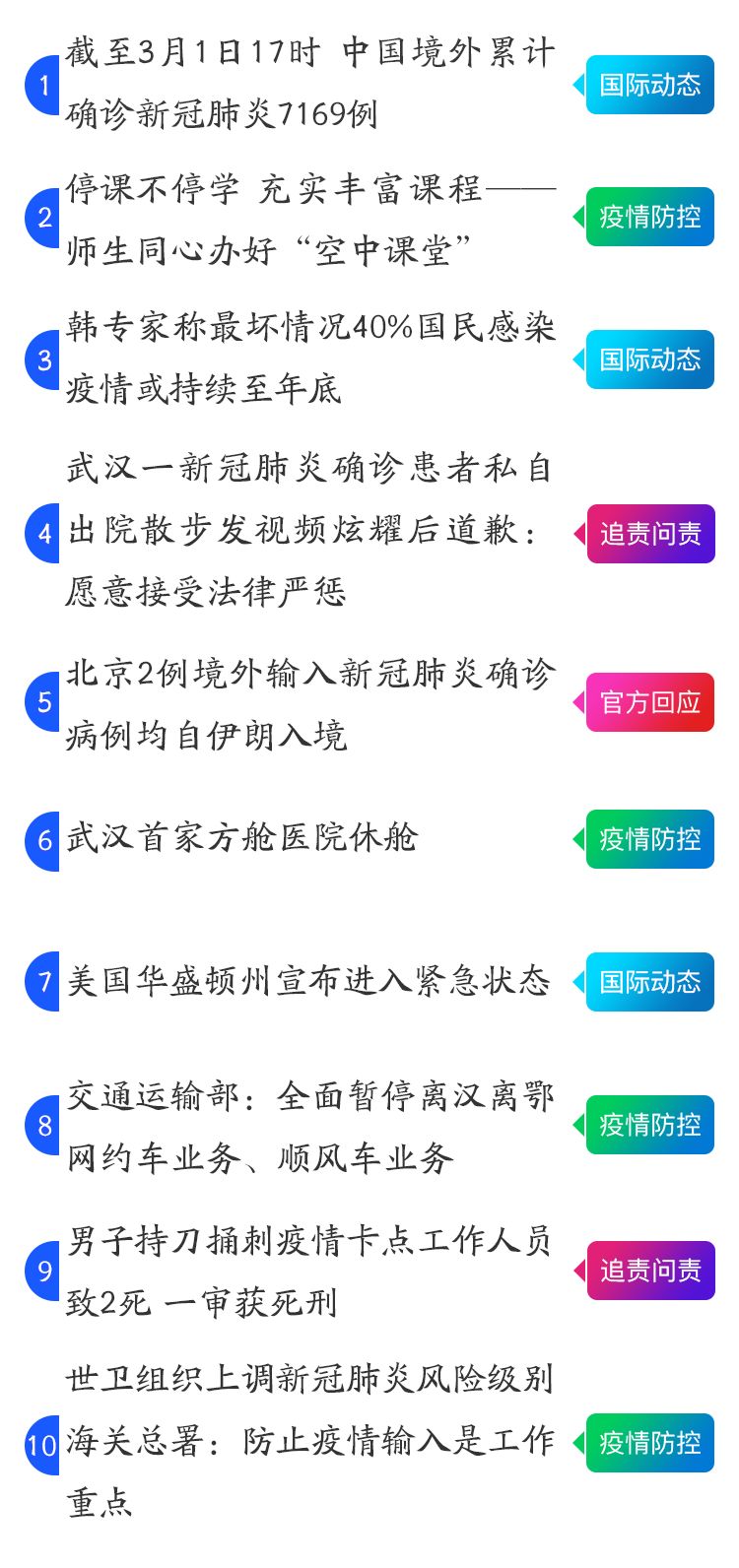Screen dimensions: 739x1568
Task: Open headline about 7169 confirmed cases outside China
Action: 310,84
